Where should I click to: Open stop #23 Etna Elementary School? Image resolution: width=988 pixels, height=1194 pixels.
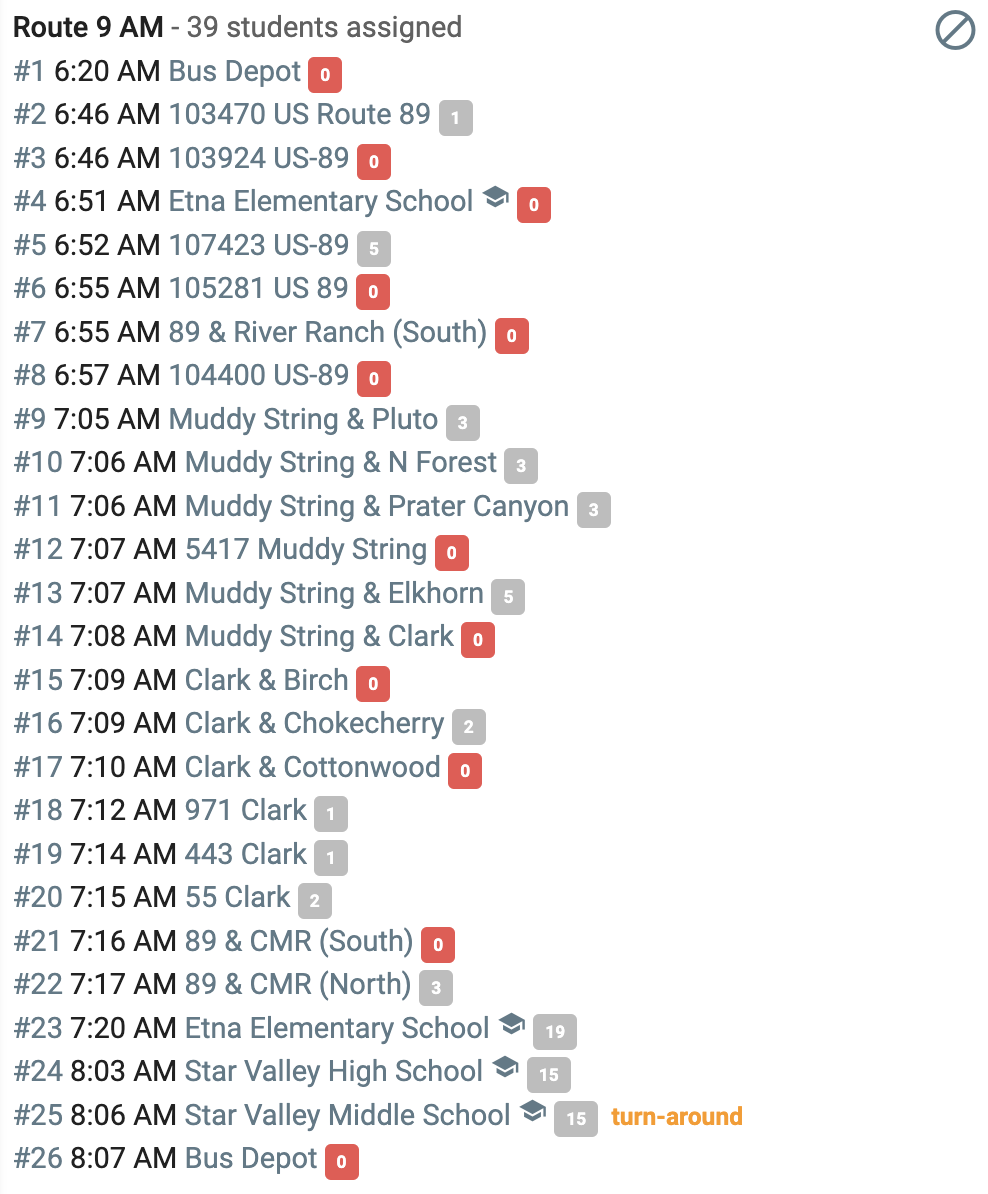point(337,1028)
